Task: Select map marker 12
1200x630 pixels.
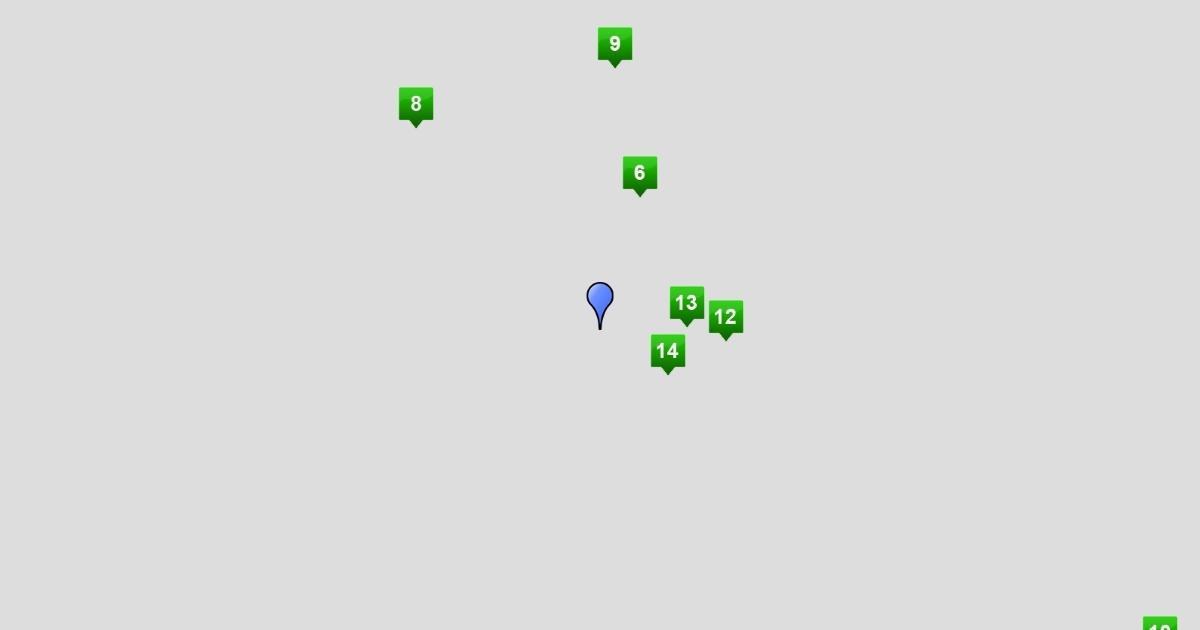Action: (726, 318)
